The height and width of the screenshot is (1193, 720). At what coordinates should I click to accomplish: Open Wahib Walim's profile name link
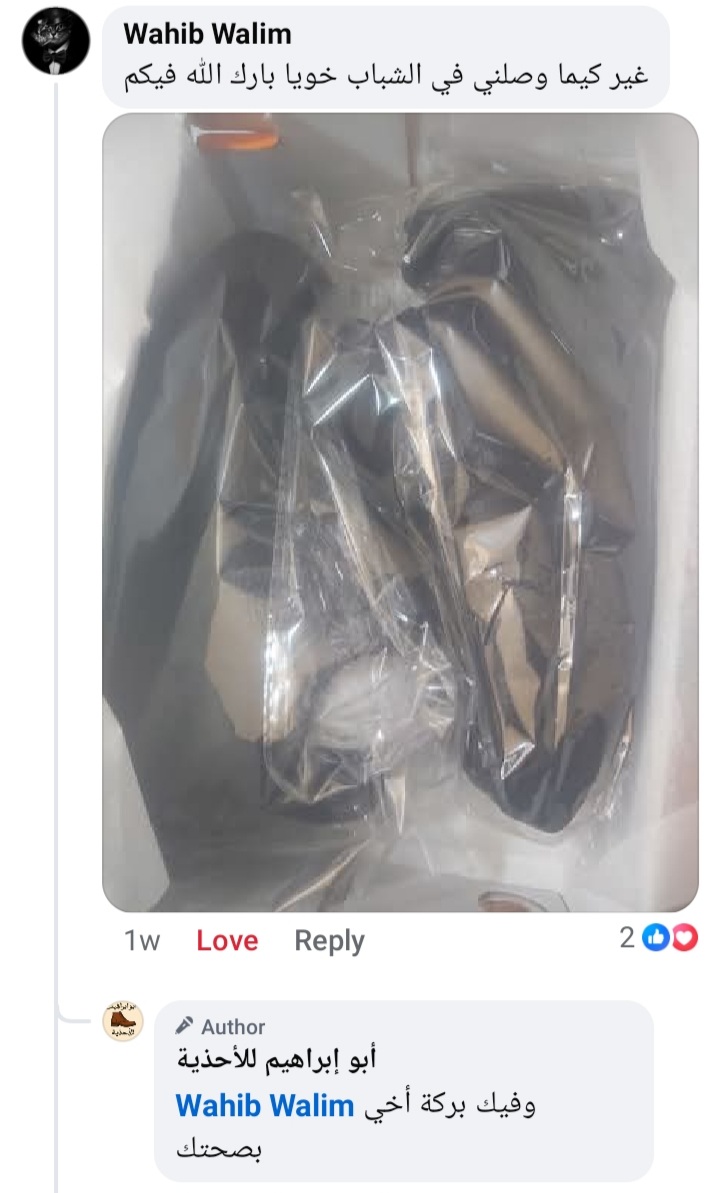tap(207, 34)
